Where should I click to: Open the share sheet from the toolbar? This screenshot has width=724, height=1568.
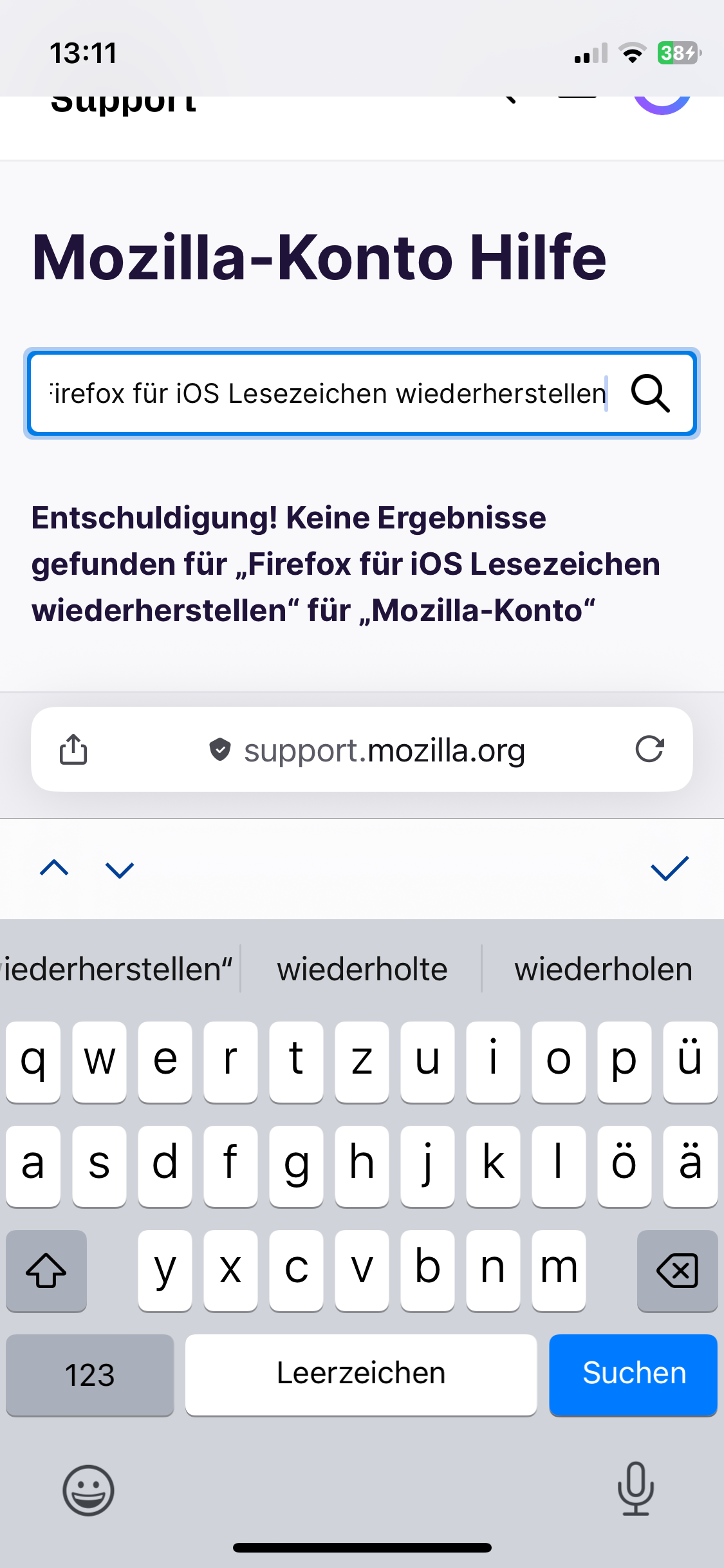[73, 749]
